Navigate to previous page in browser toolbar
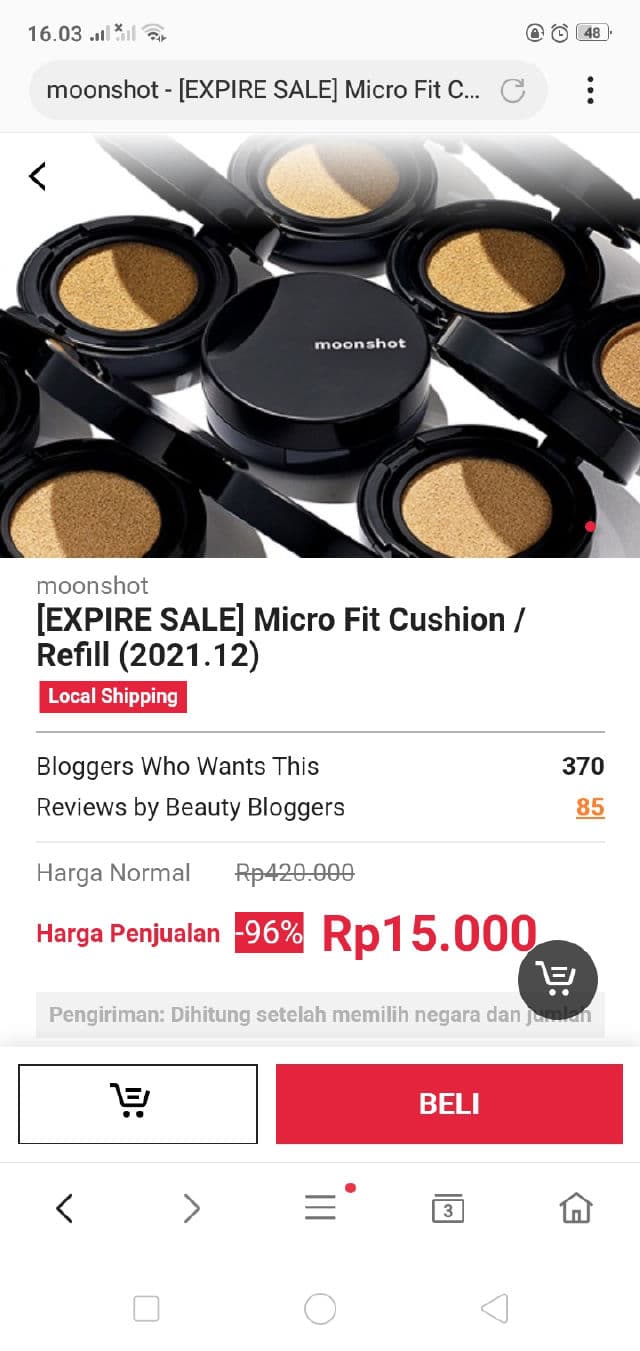640x1351 pixels. (x=65, y=1208)
